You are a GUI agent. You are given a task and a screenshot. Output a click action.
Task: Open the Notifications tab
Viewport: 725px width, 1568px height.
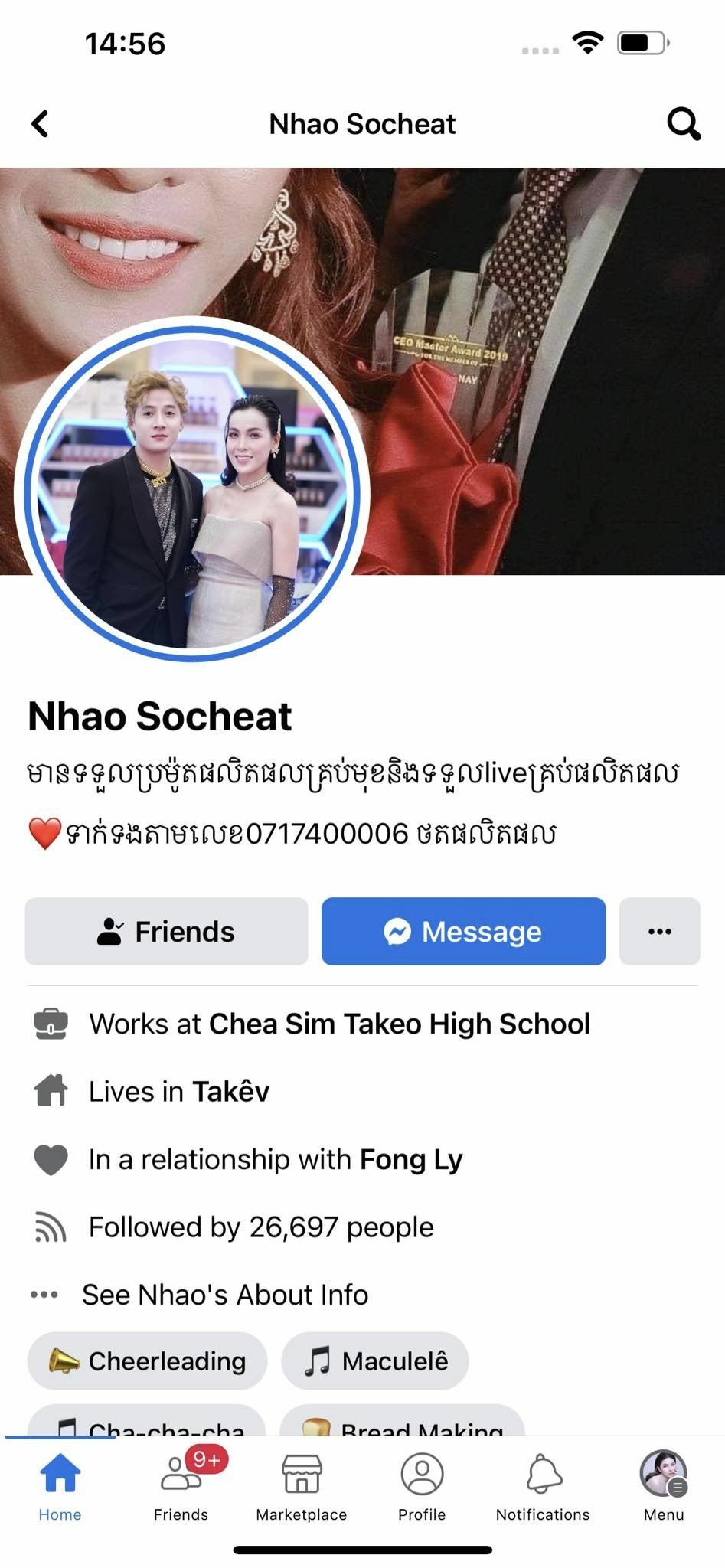click(x=543, y=1485)
